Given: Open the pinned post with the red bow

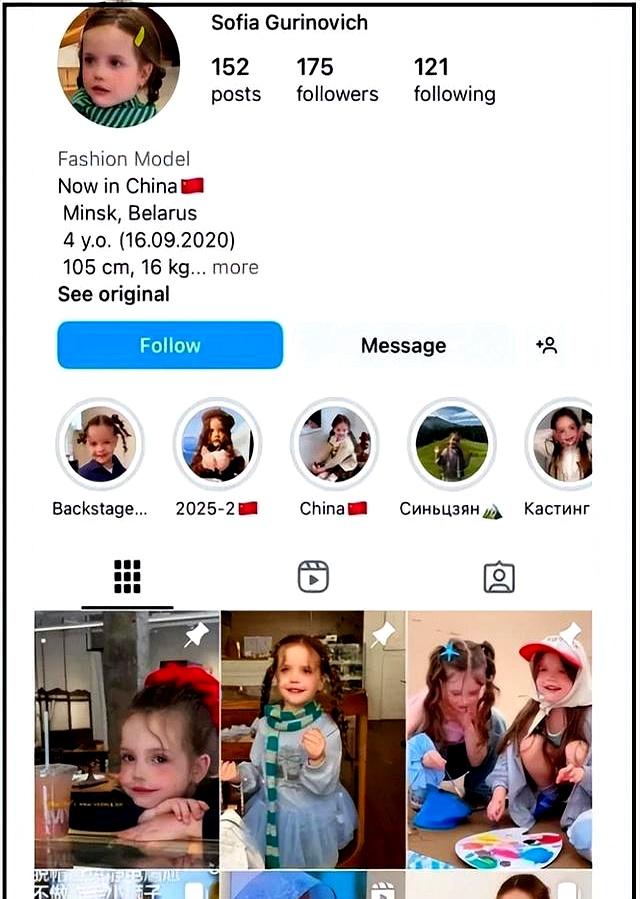Looking at the screenshot, I should (x=127, y=738).
